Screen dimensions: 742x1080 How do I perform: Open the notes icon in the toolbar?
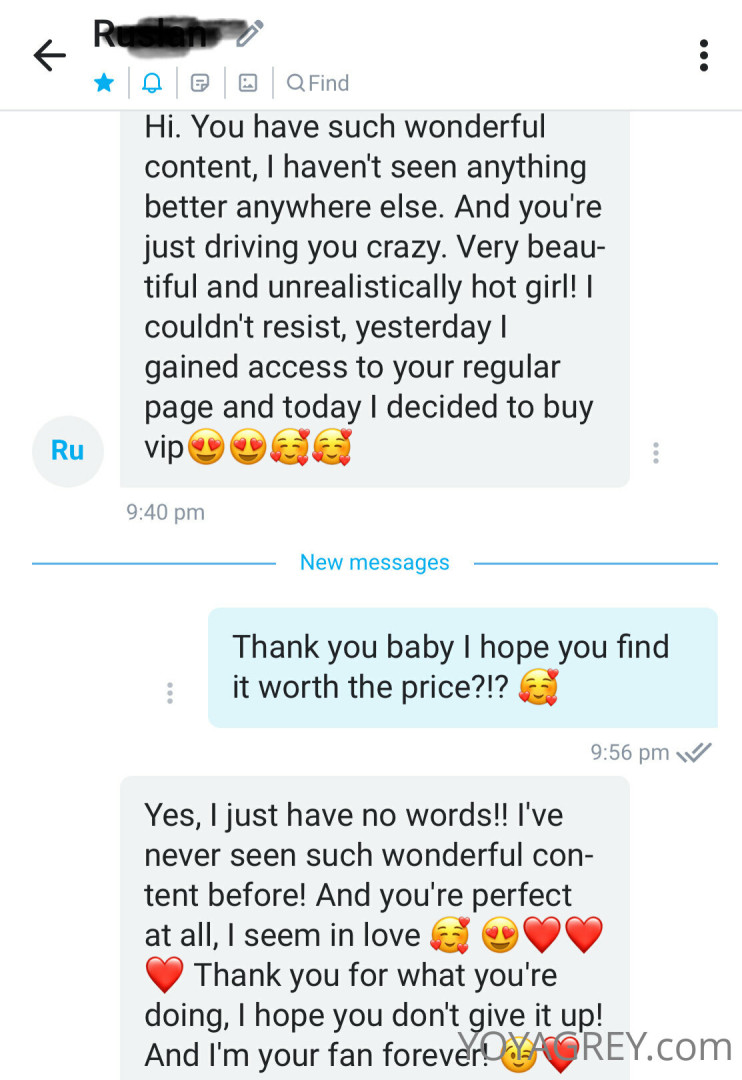[x=200, y=83]
